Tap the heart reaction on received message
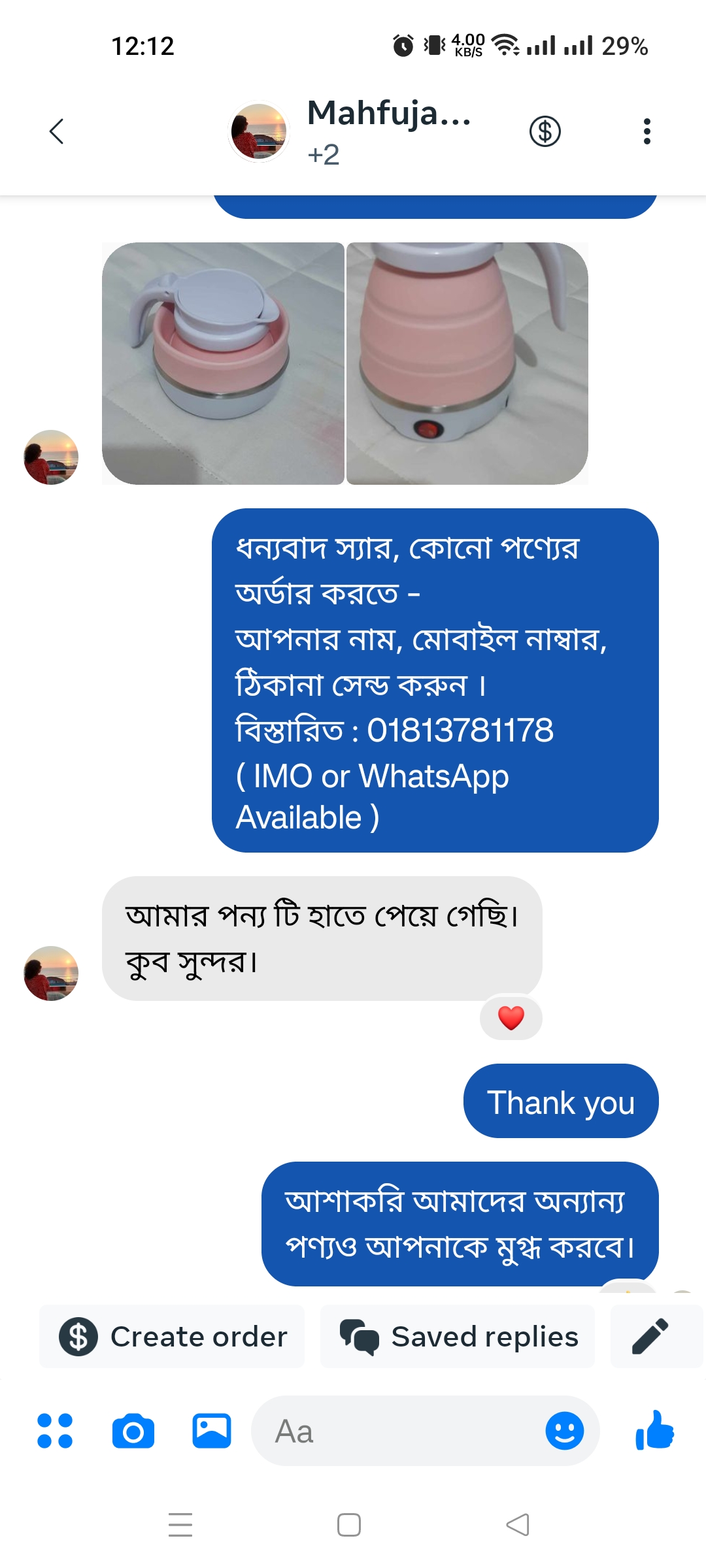706x1568 pixels. point(511,1018)
